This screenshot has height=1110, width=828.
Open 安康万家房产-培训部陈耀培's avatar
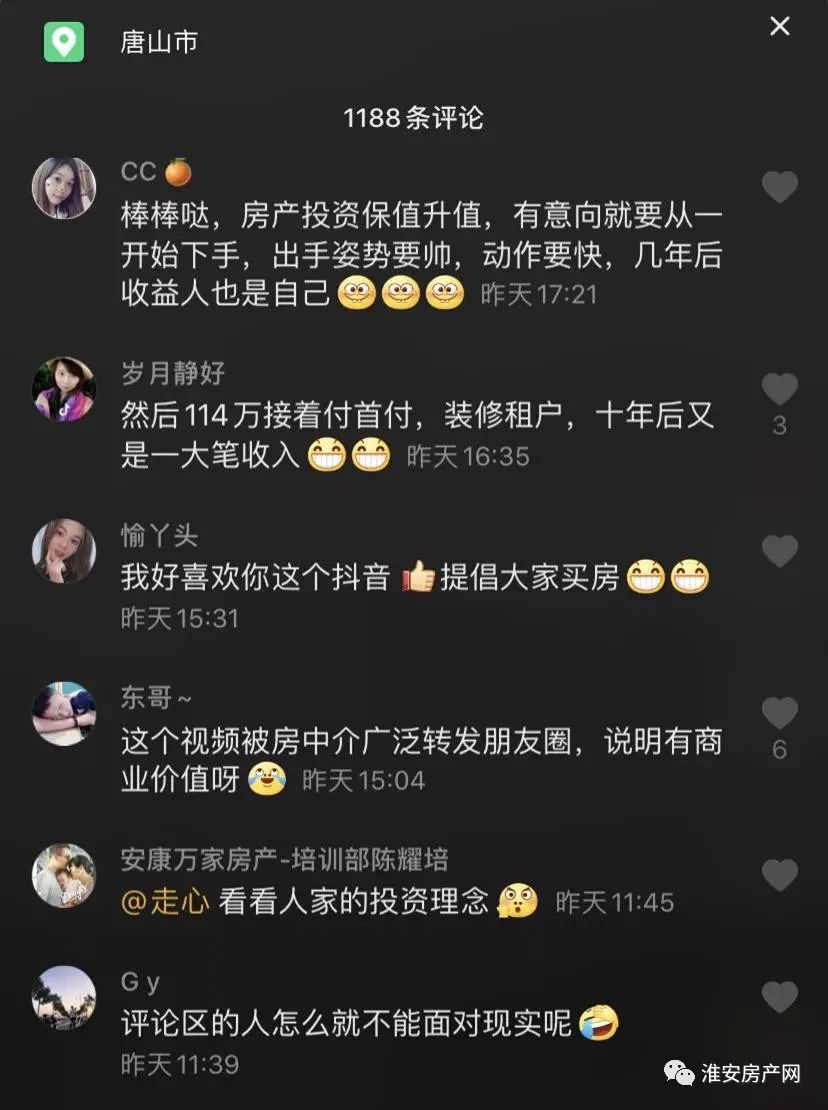pyautogui.click(x=64, y=875)
